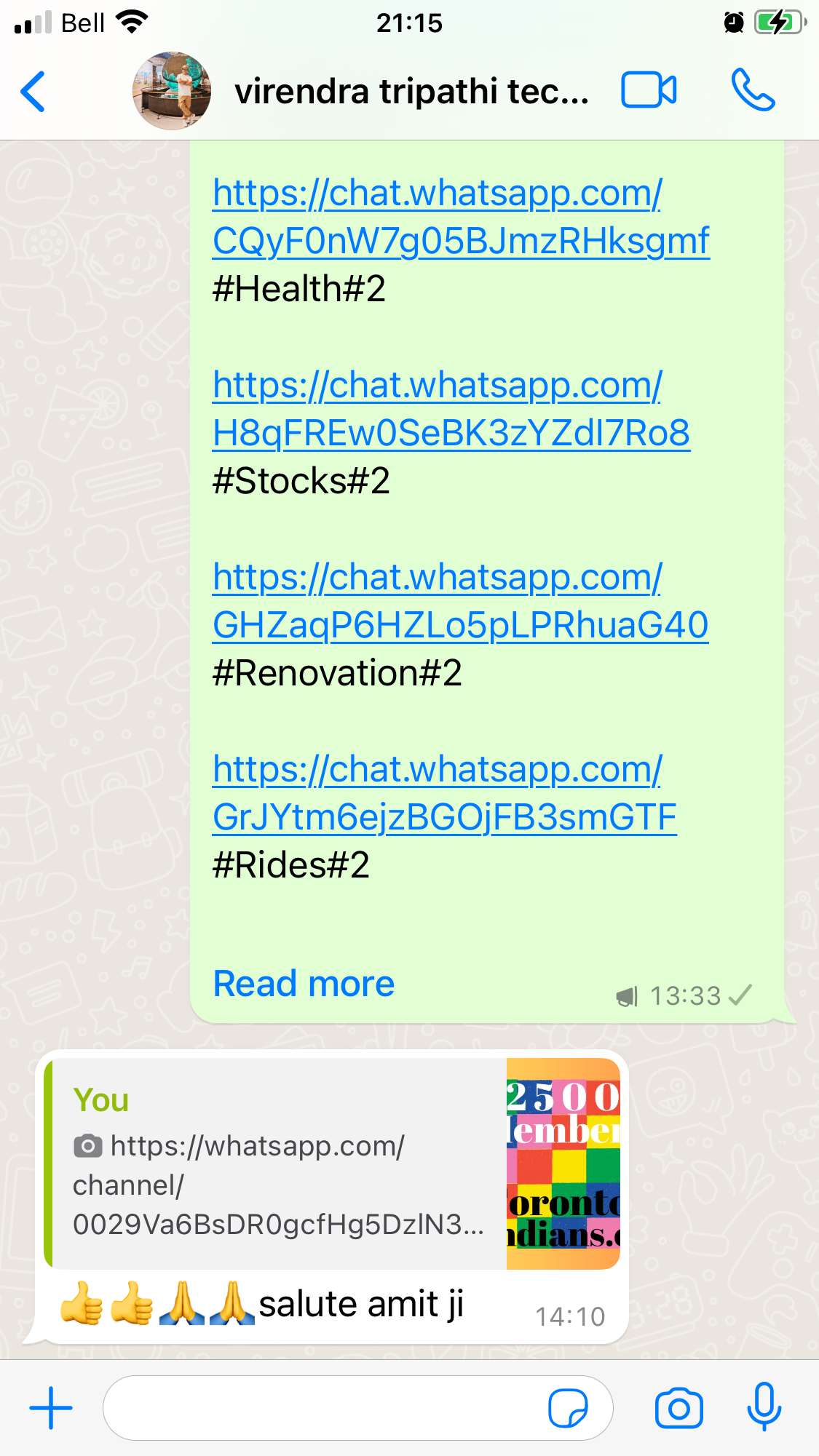Image resolution: width=819 pixels, height=1456 pixels.
Task: Record a voice message
Action: (x=764, y=1407)
